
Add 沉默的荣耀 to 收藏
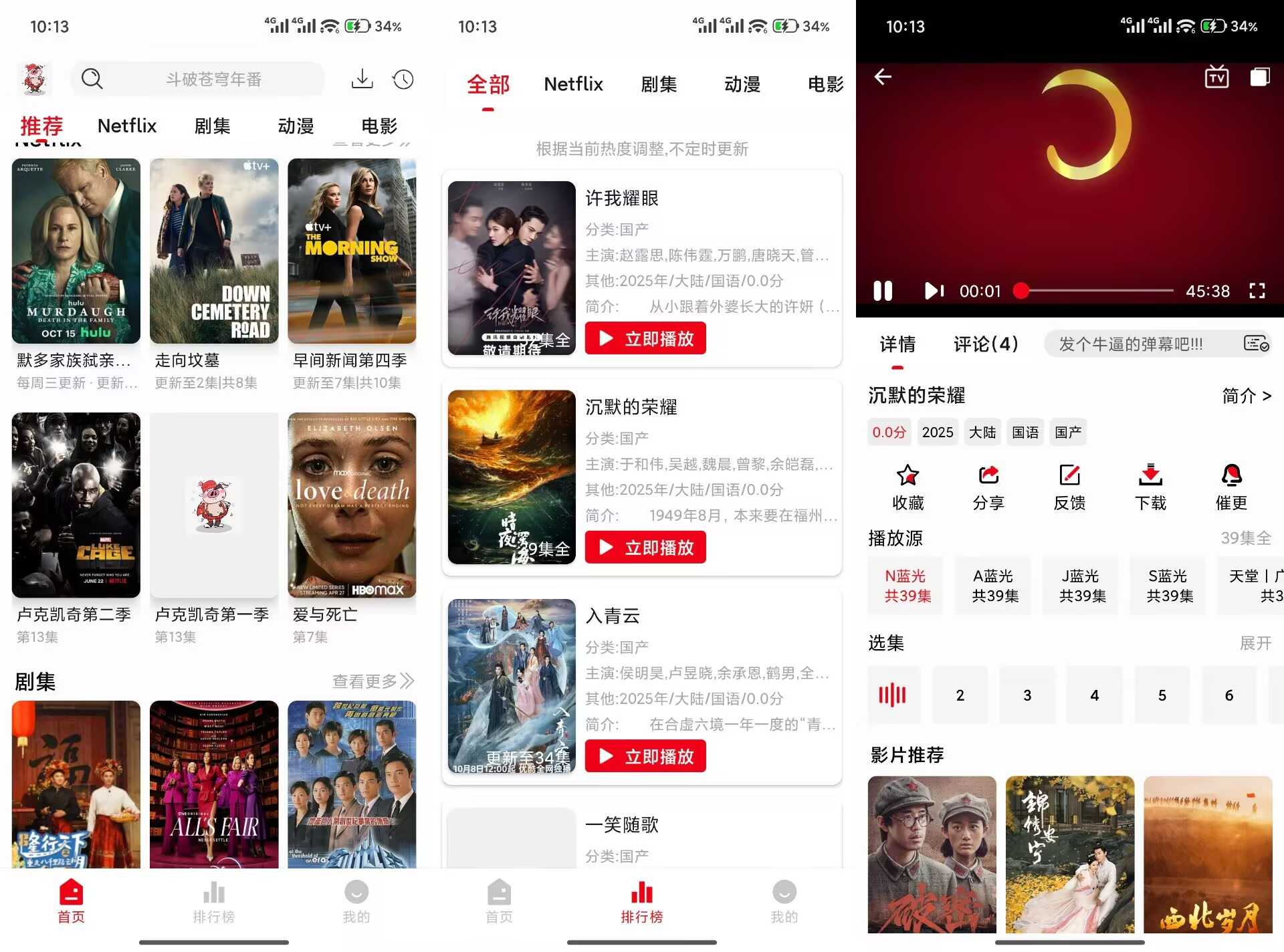coord(907,487)
